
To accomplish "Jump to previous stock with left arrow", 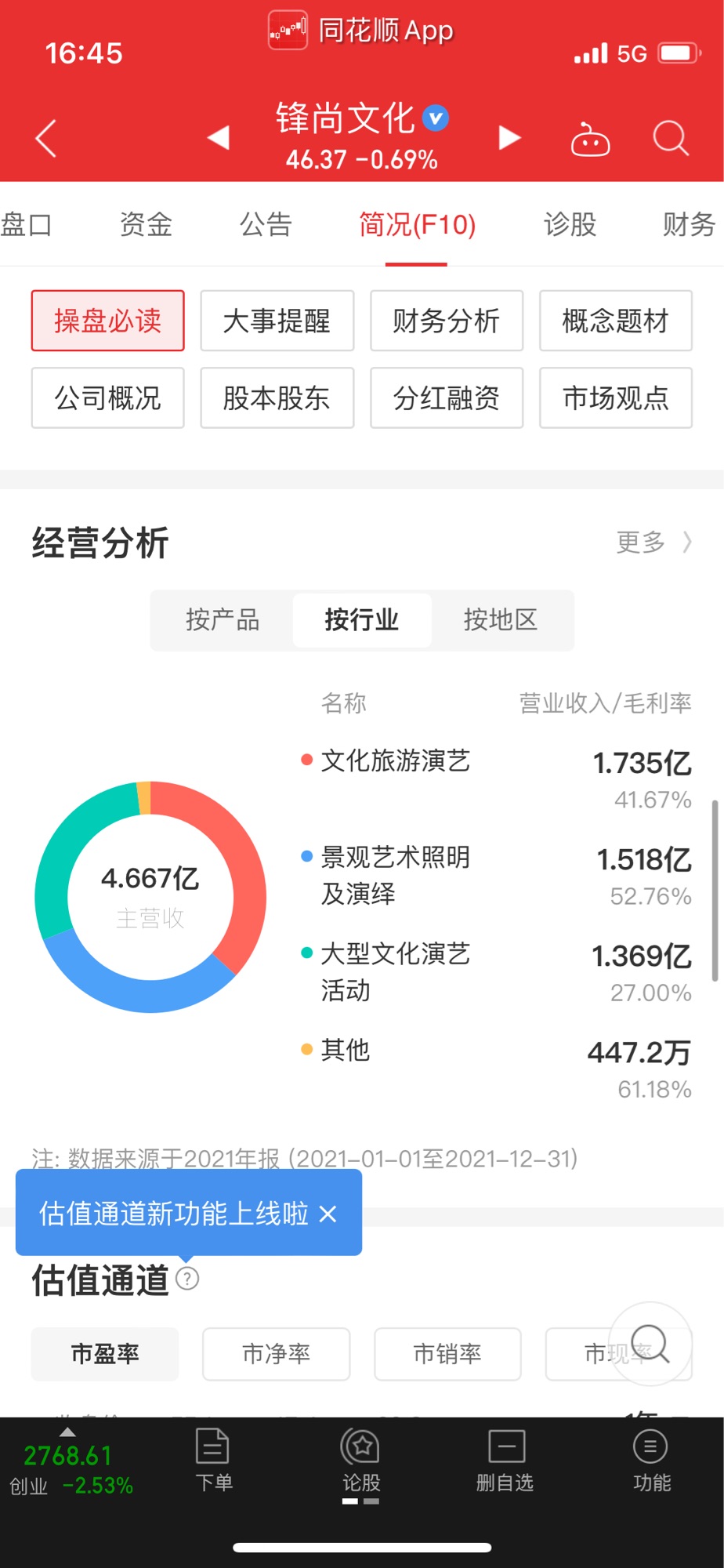I will click(218, 138).
